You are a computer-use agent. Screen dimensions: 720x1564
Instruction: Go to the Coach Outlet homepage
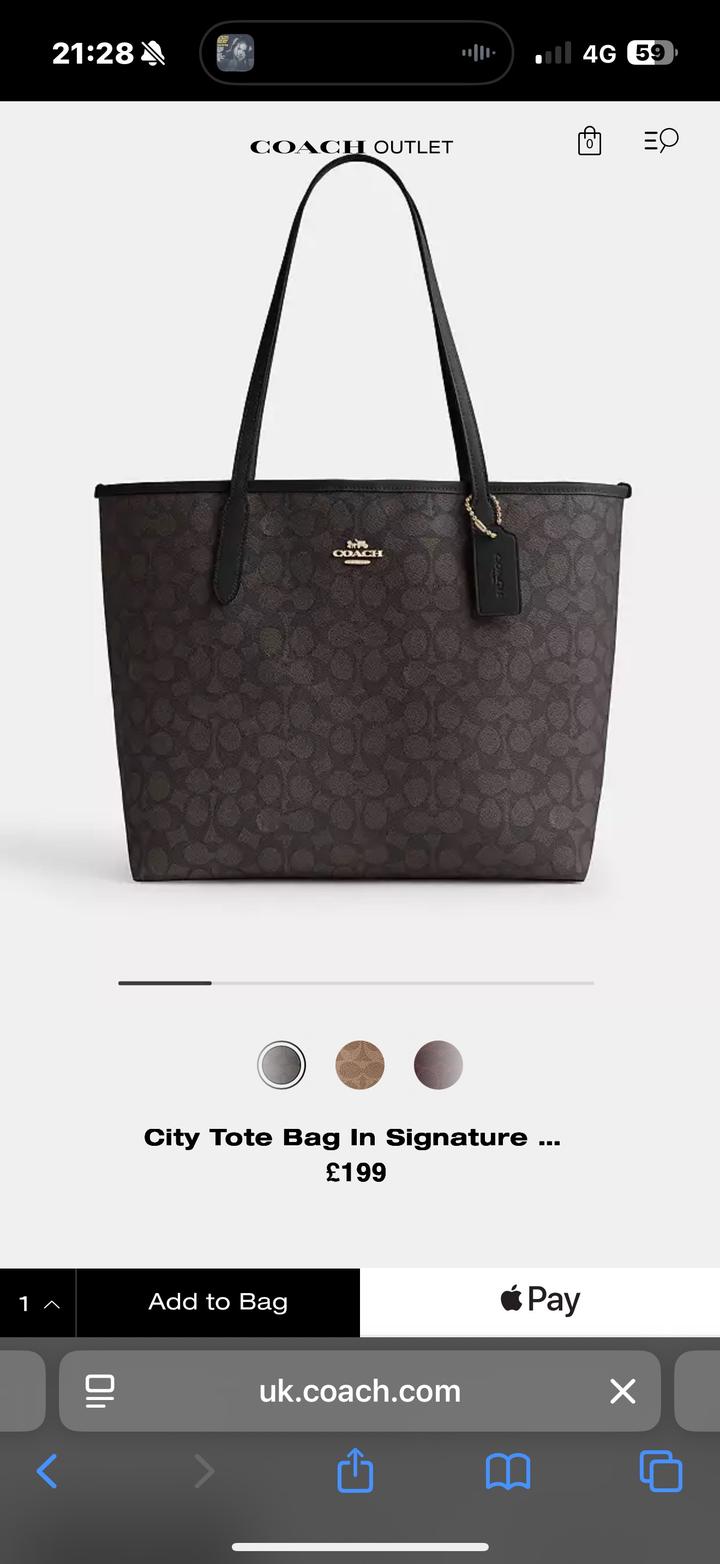coord(351,147)
